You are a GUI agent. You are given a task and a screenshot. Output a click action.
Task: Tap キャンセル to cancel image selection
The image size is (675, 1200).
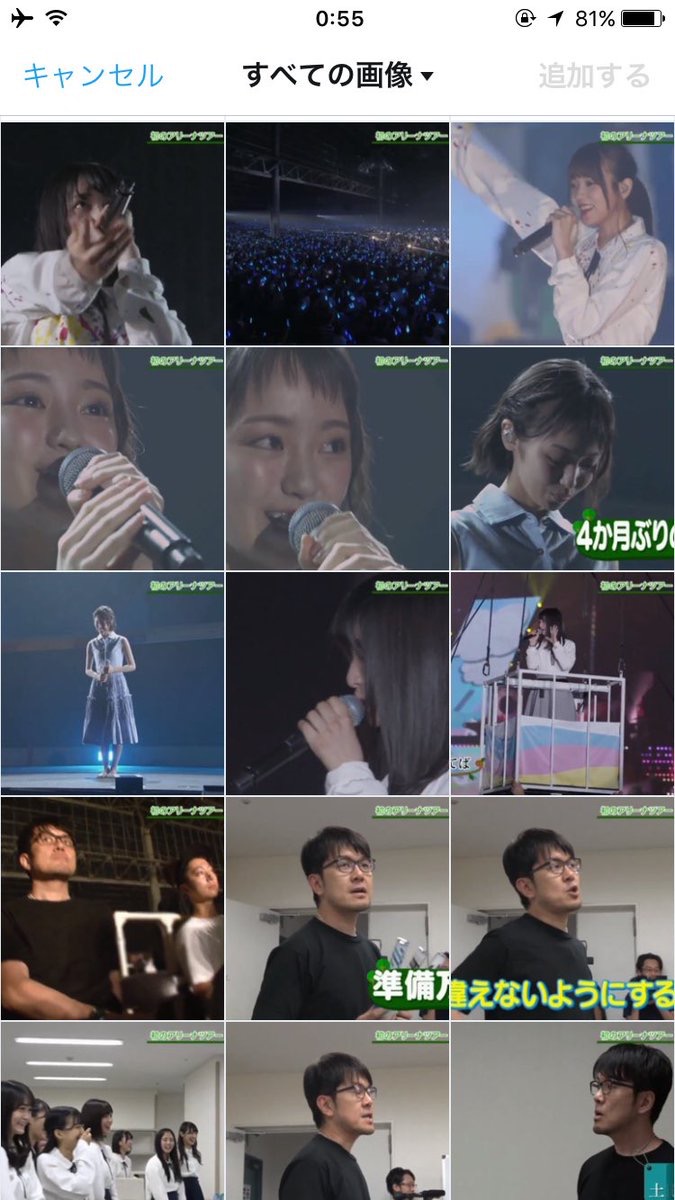point(93,76)
